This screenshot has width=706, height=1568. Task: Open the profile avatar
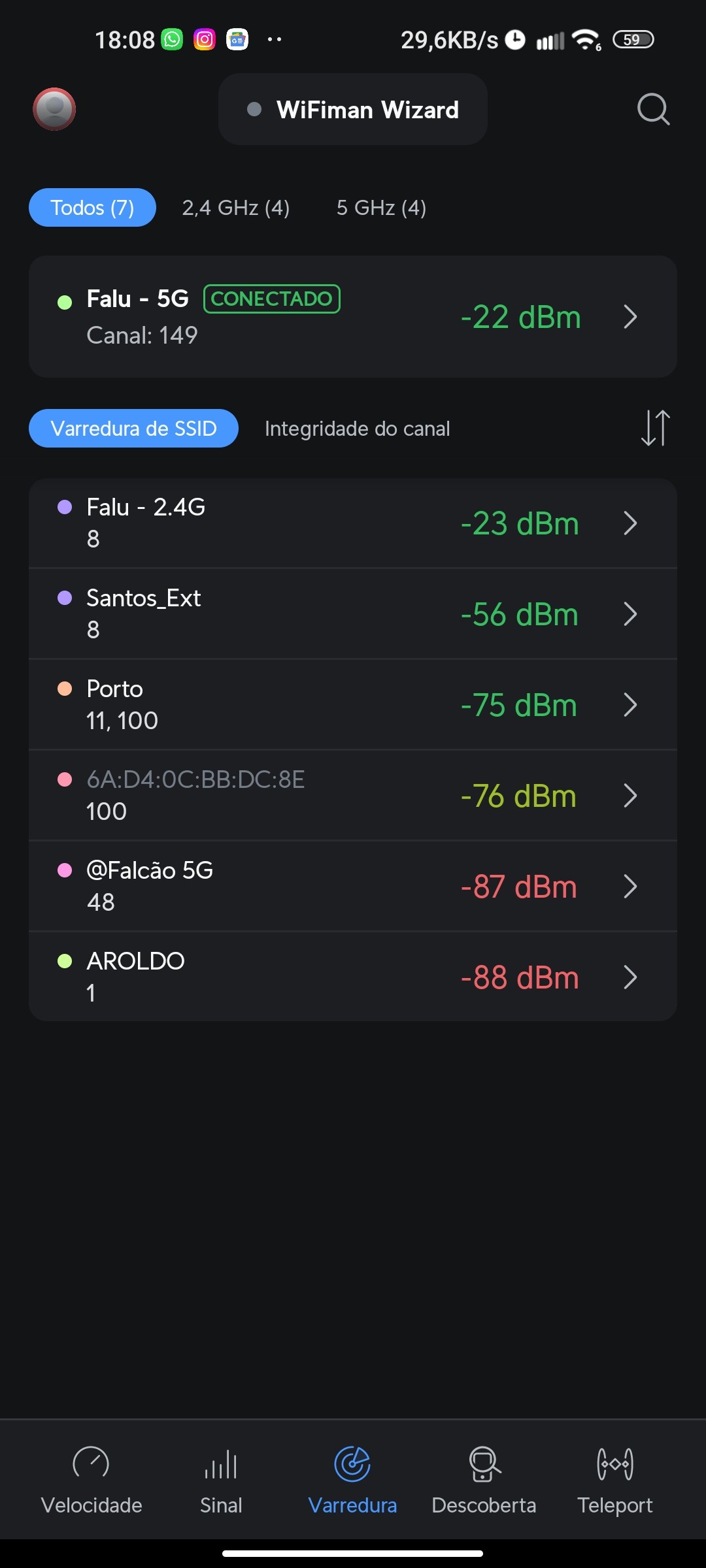(x=54, y=109)
